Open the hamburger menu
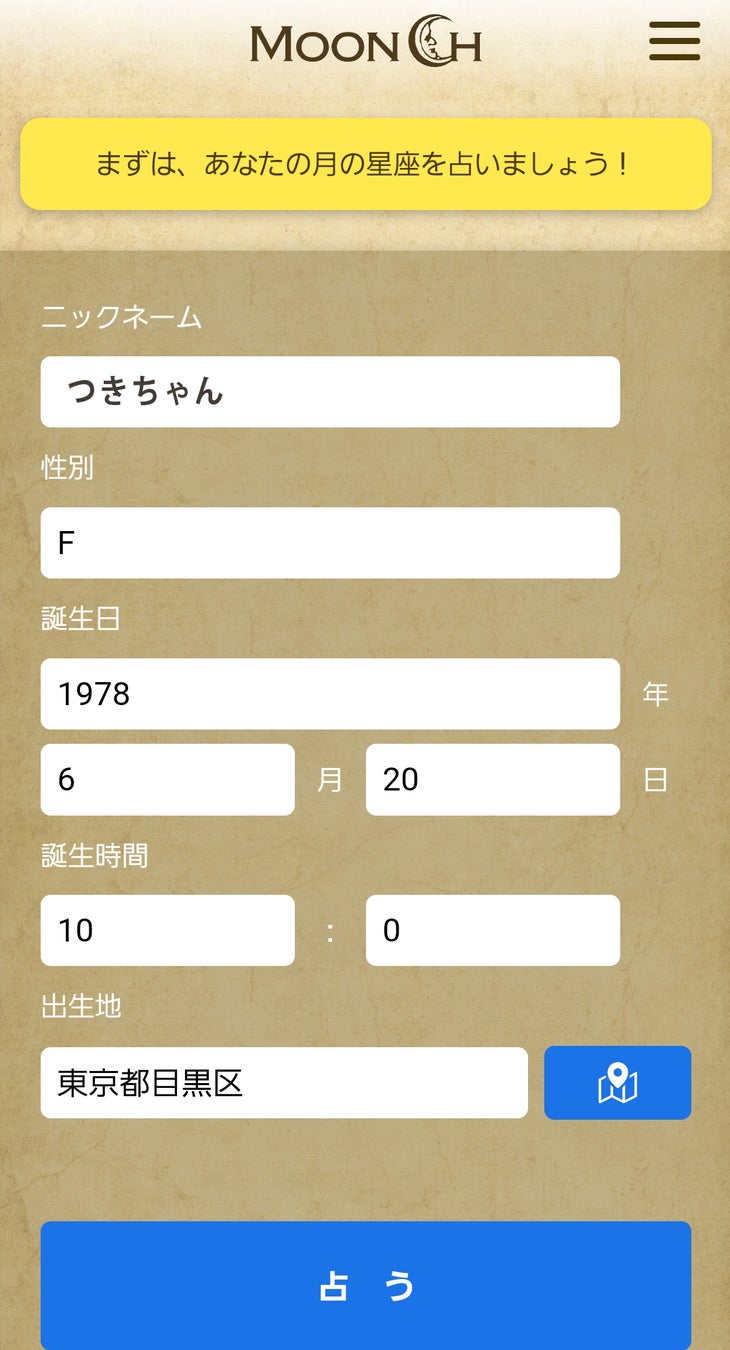The width and height of the screenshot is (730, 1350). pos(674,43)
